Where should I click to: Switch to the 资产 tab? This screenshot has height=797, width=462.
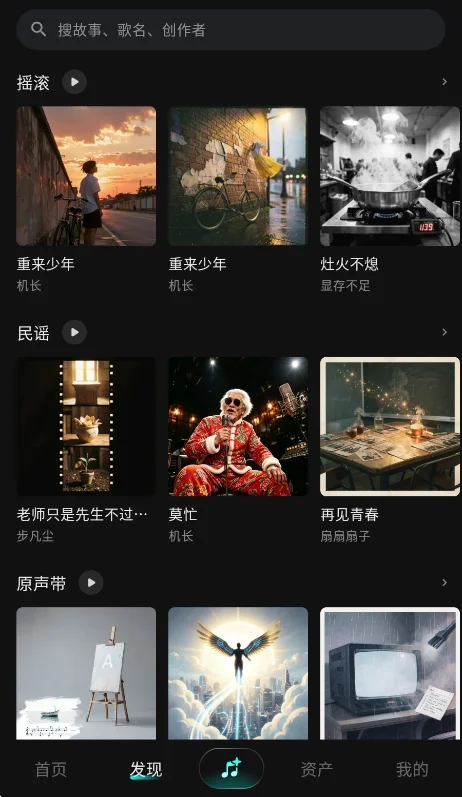click(x=317, y=769)
